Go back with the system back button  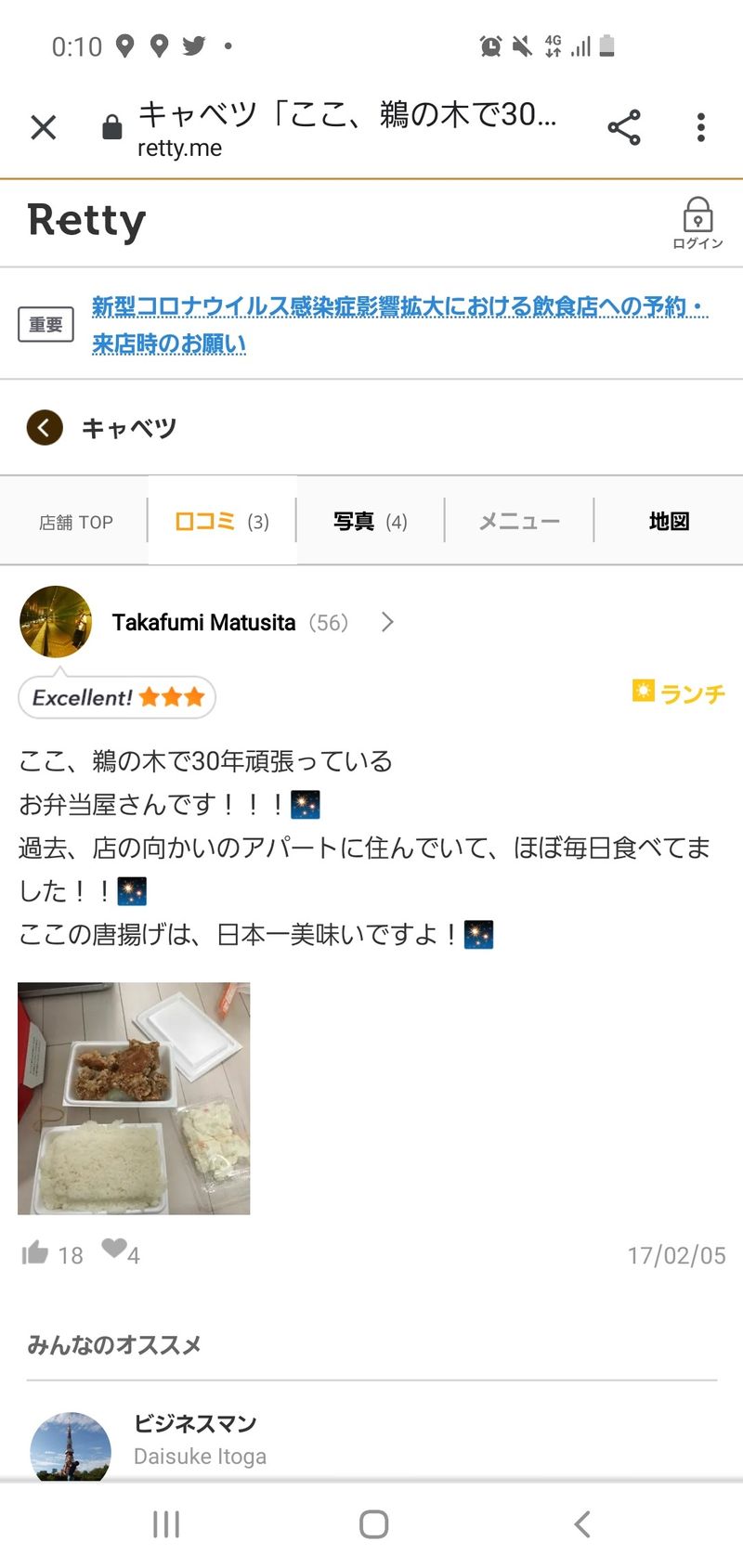click(581, 1523)
